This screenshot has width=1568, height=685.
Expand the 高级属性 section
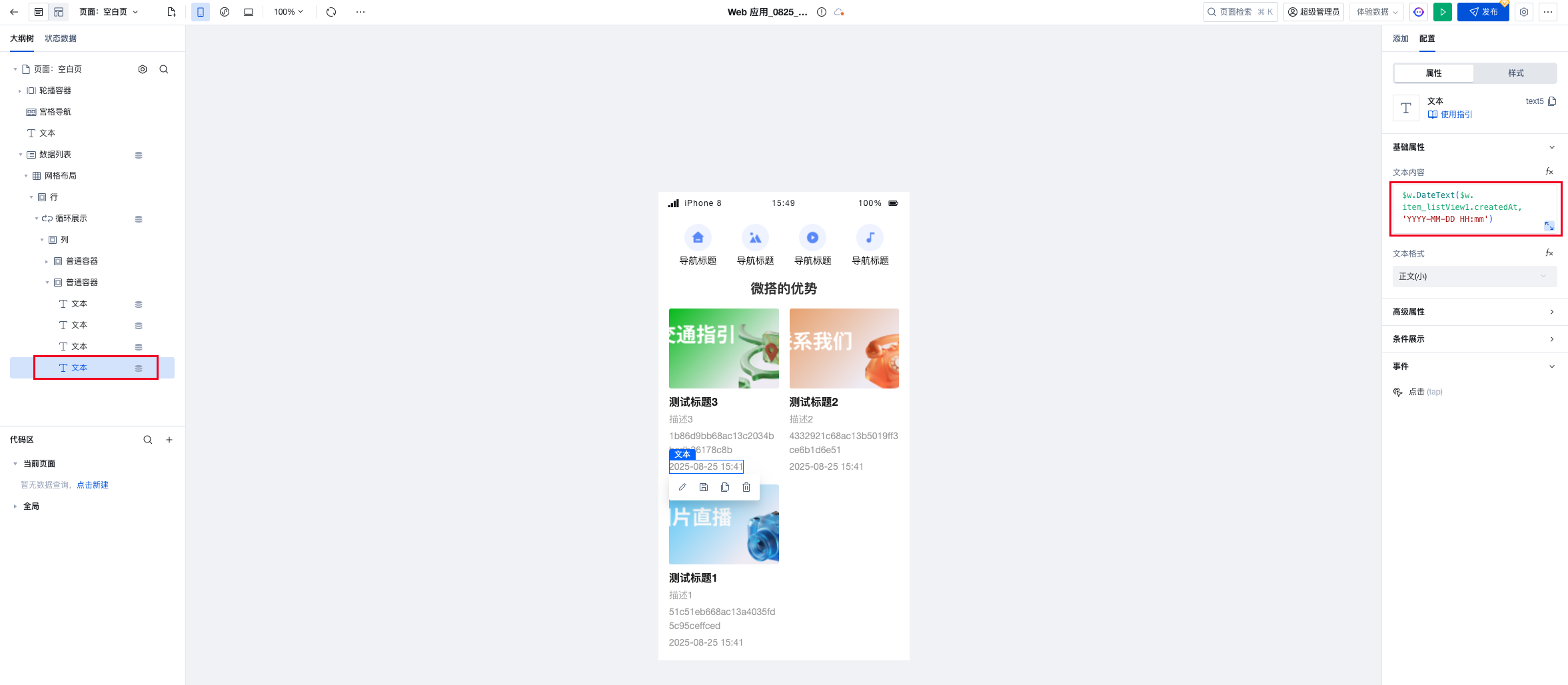click(x=1473, y=312)
